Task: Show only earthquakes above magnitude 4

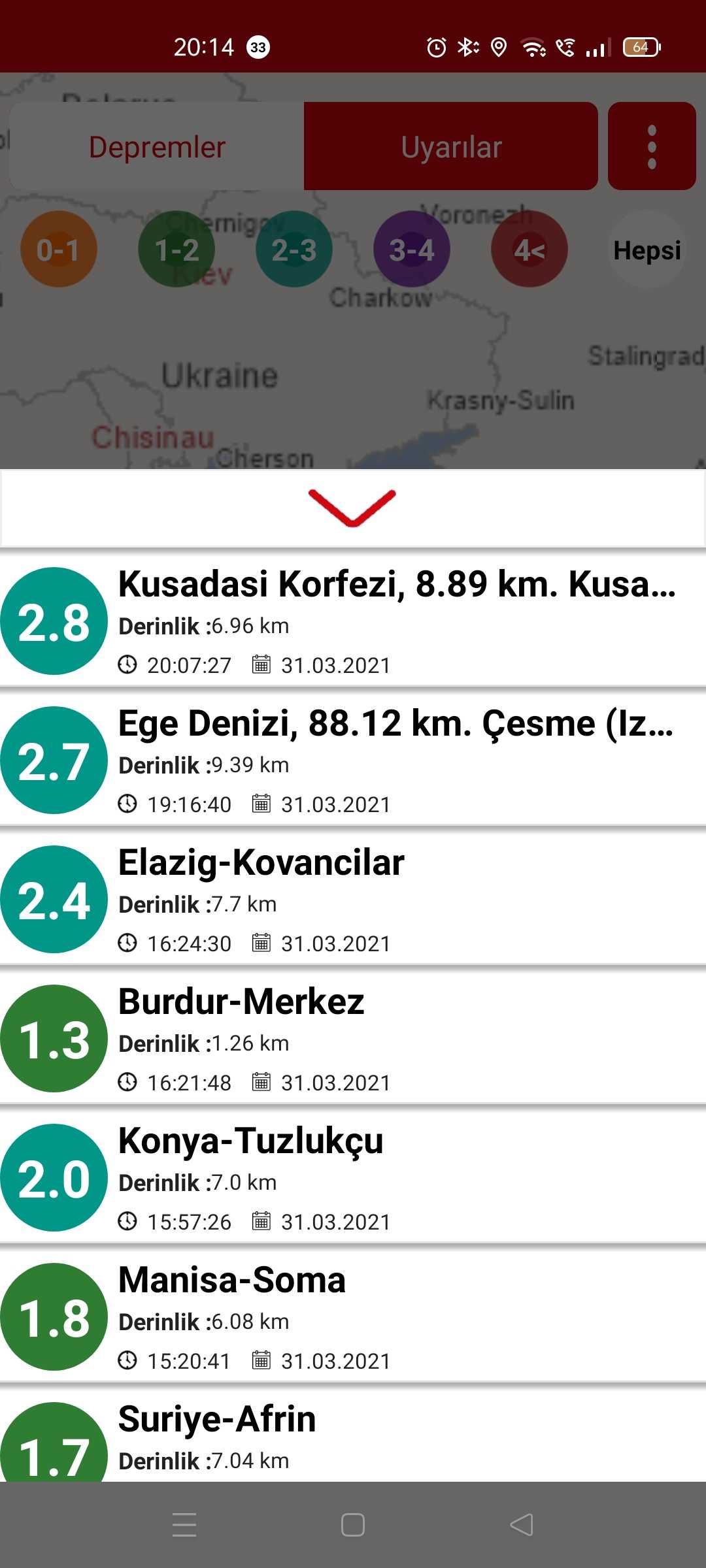Action: pos(529,250)
